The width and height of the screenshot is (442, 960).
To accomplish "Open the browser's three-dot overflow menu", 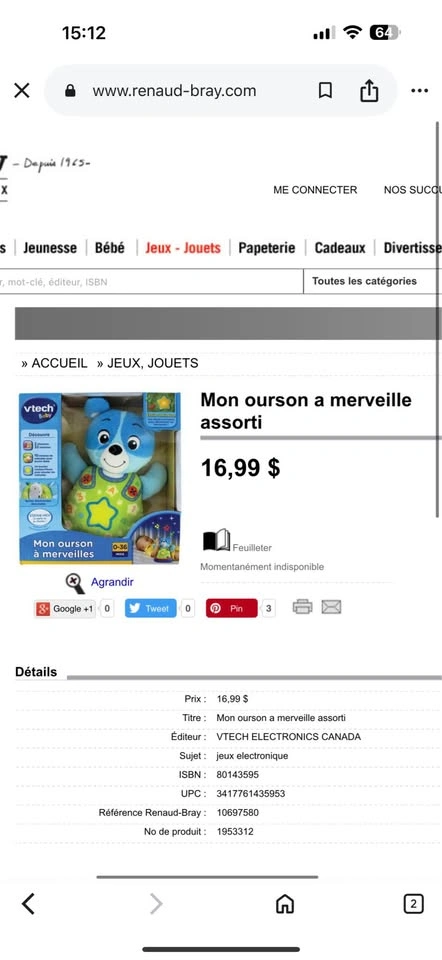I will click(x=419, y=91).
